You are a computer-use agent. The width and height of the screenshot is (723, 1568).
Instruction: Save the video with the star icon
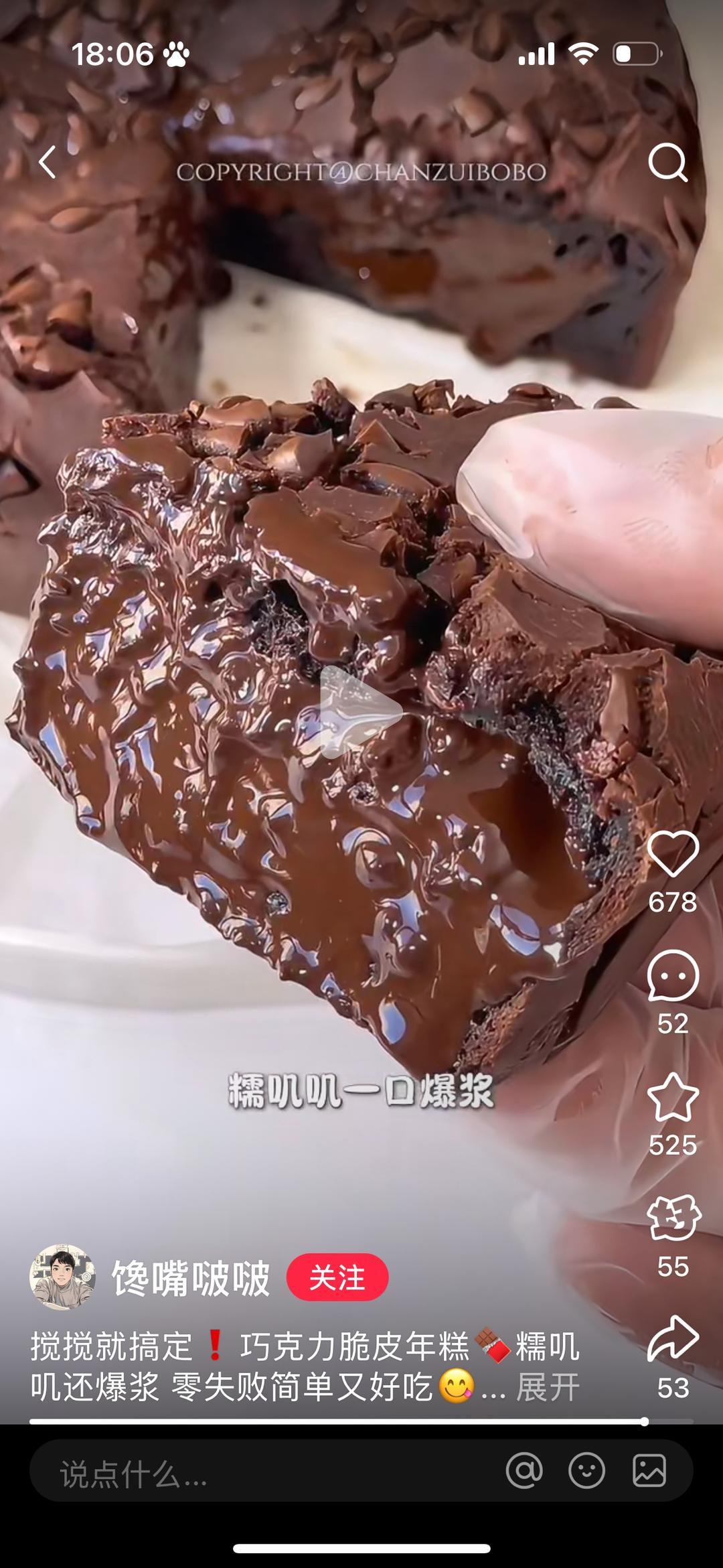[673, 1097]
